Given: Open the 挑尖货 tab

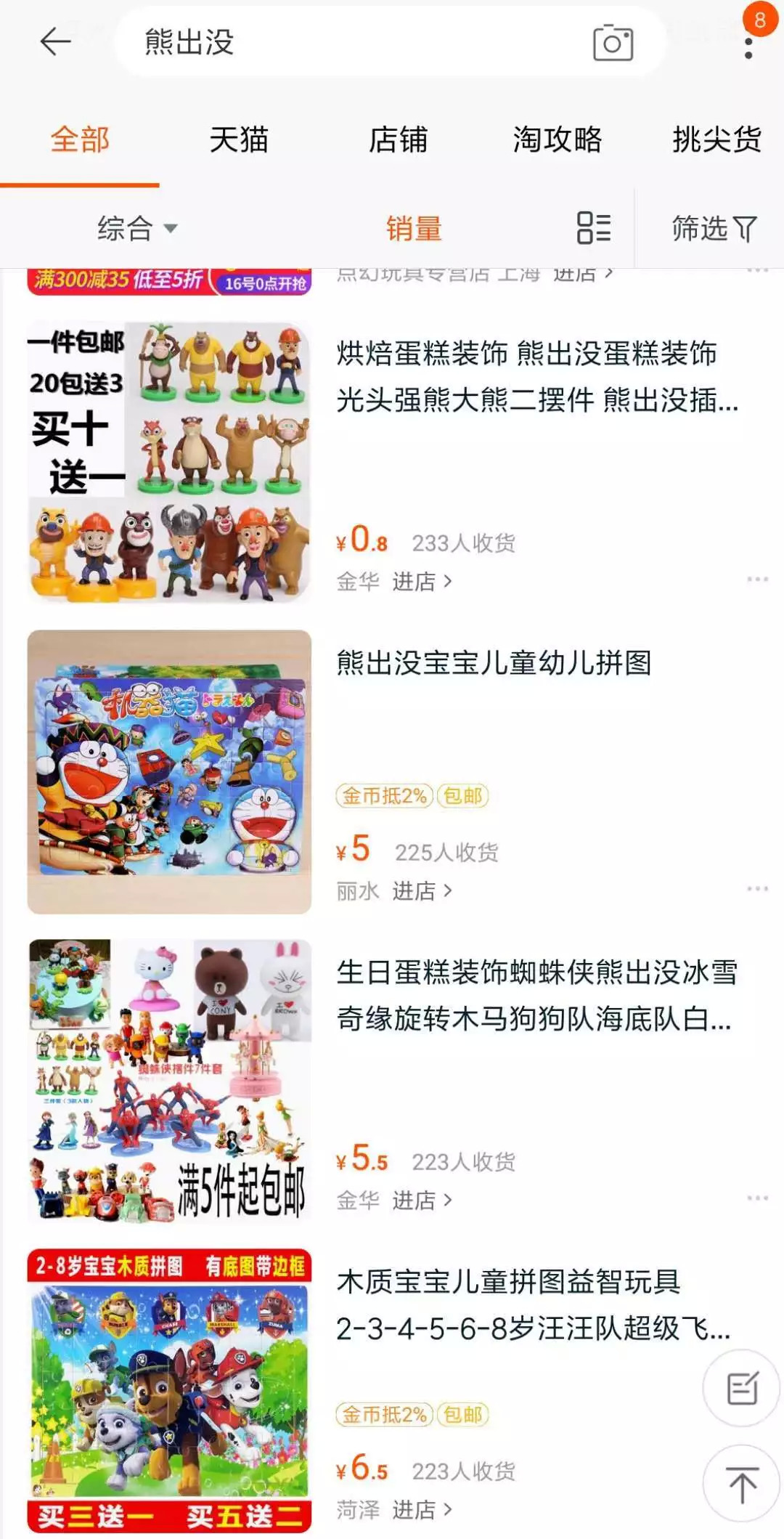Looking at the screenshot, I should 716,139.
